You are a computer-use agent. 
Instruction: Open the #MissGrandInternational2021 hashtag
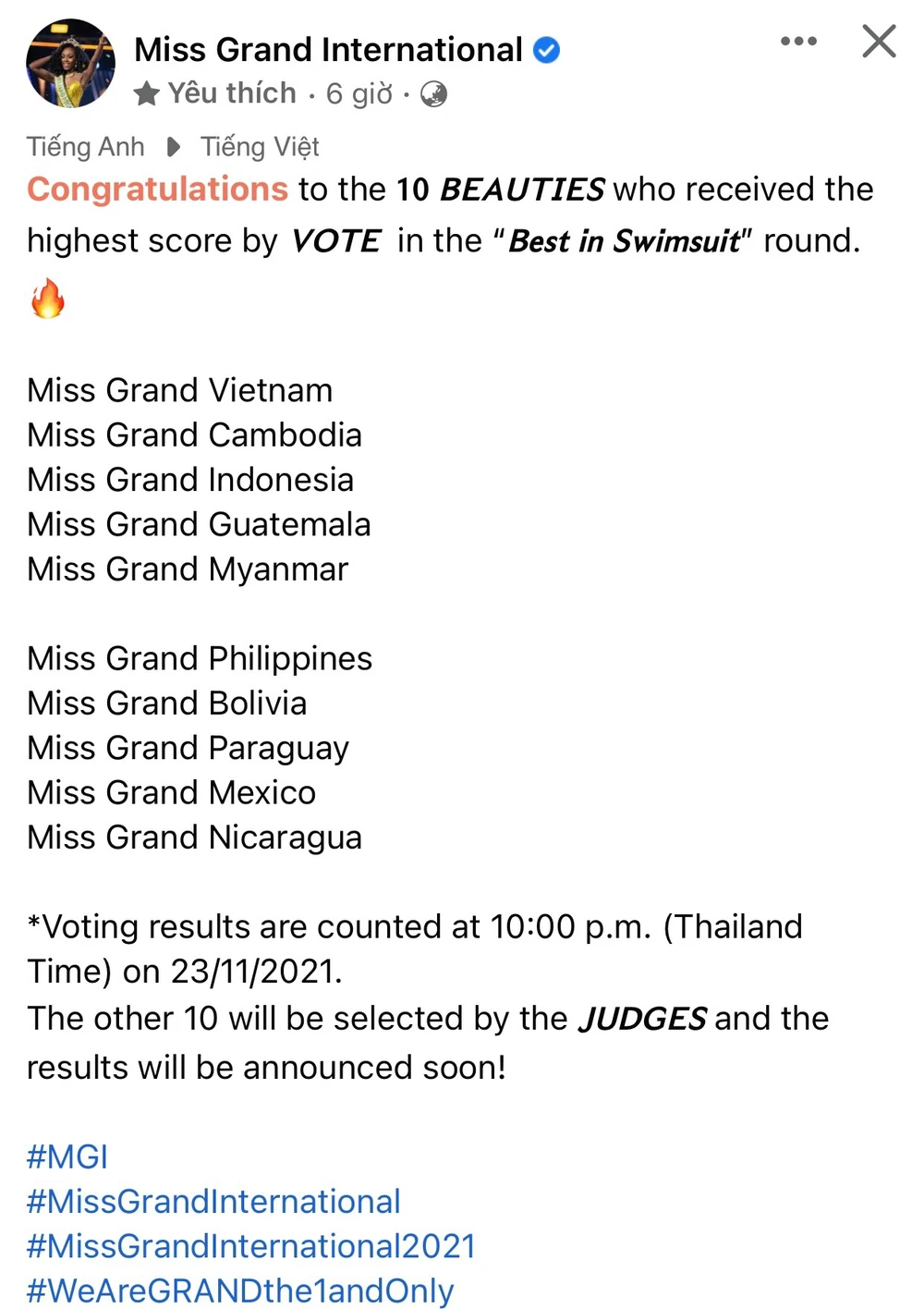click(x=250, y=1245)
